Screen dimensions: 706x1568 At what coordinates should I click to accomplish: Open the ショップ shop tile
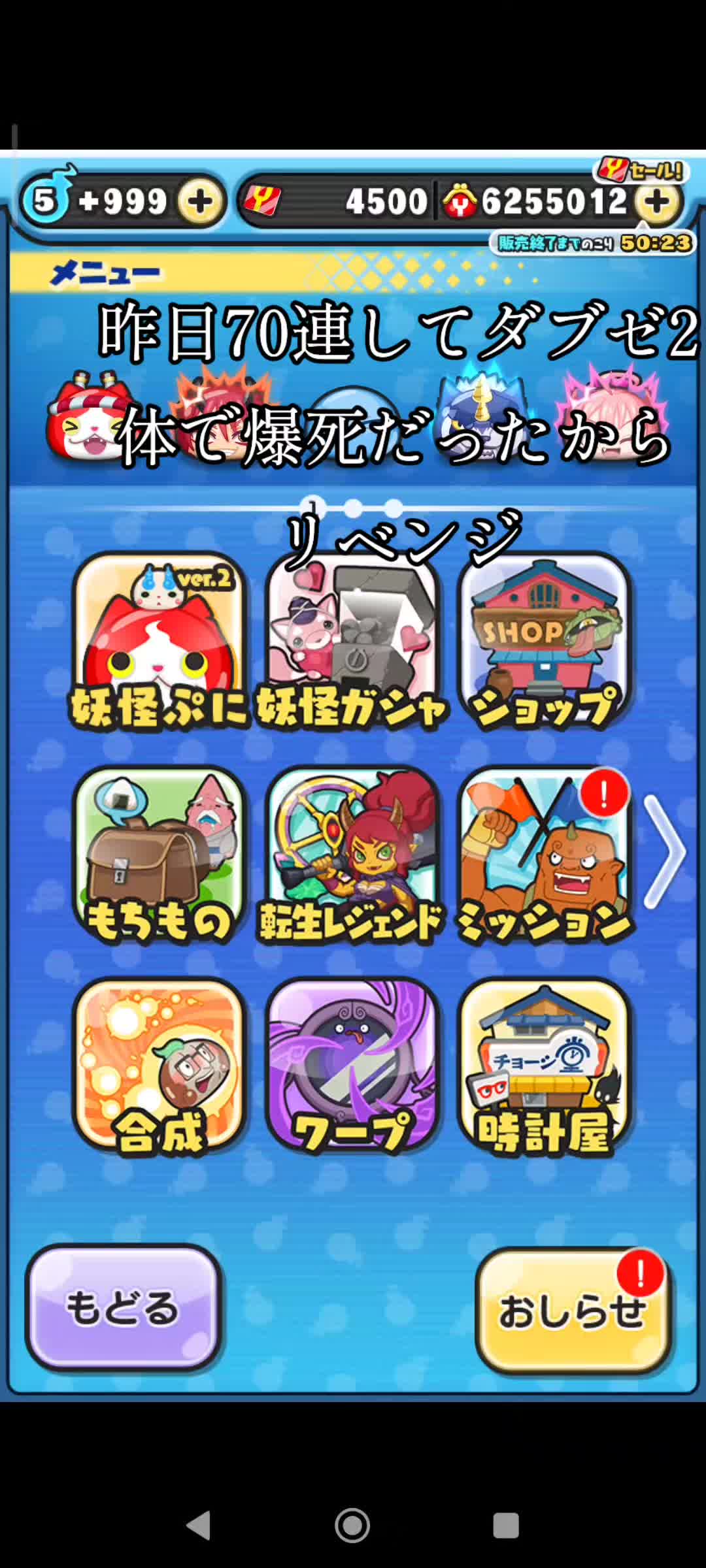[545, 642]
